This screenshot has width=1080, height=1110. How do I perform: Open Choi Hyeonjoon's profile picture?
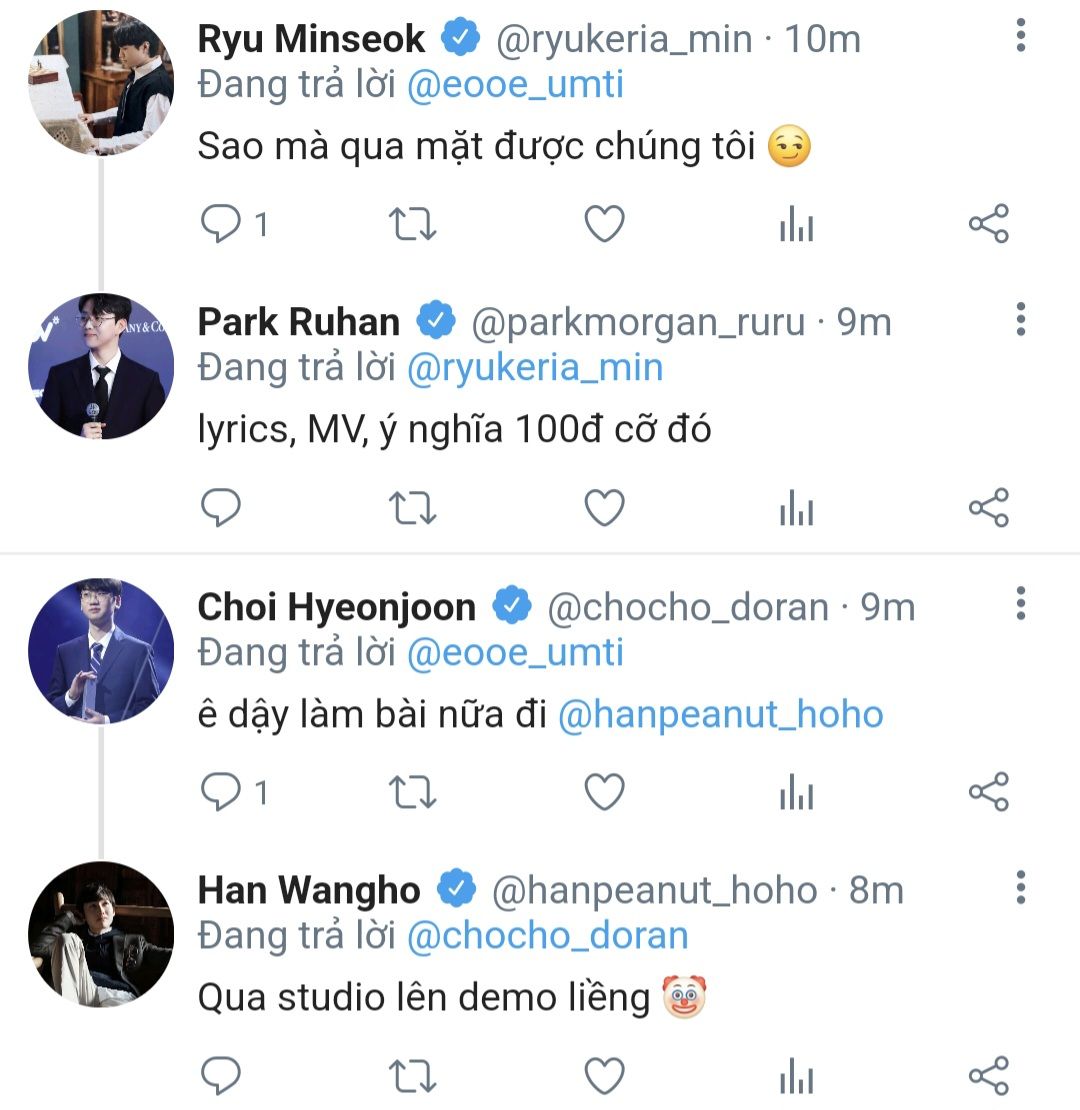tap(100, 650)
